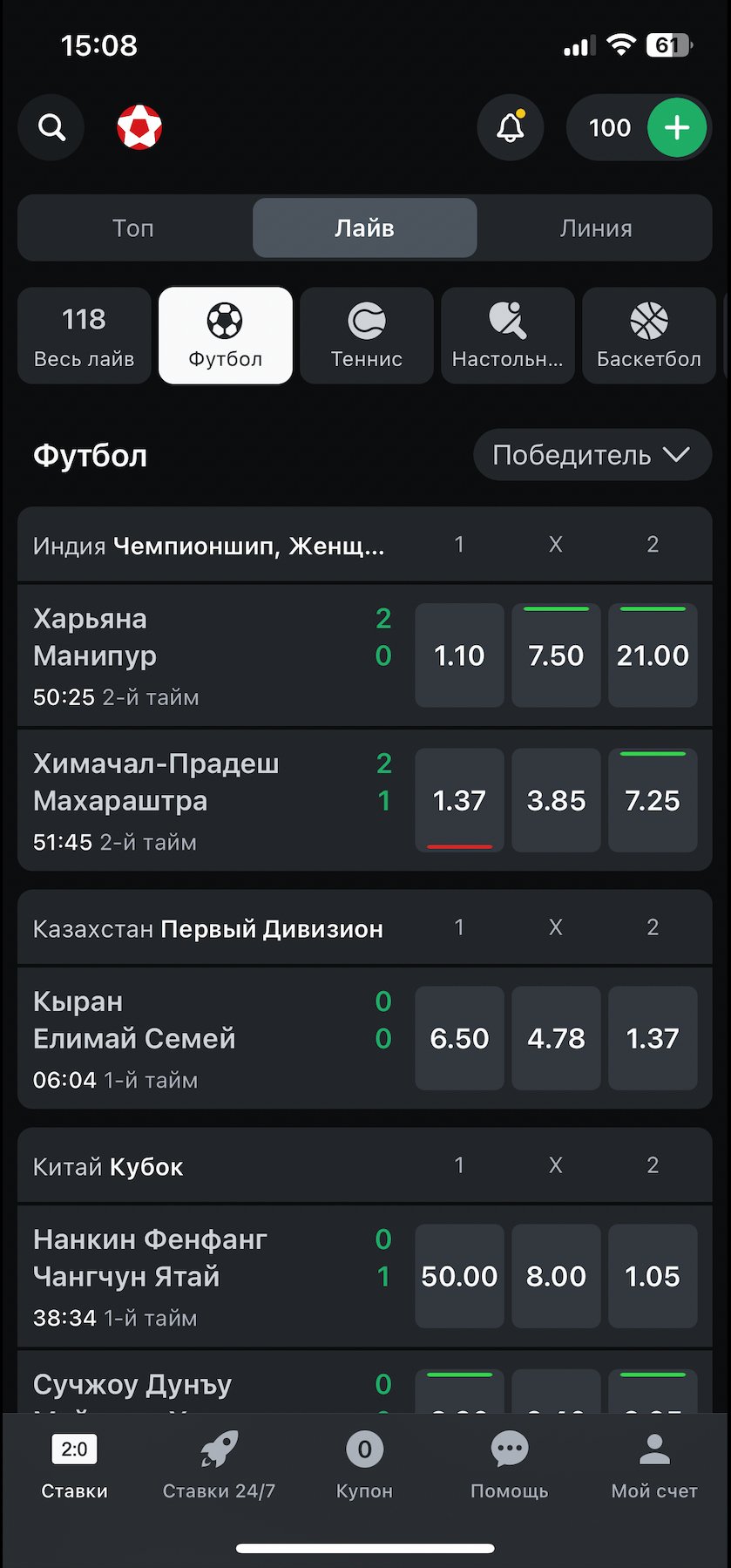Open the Харьяна vs Манипур match
The width and height of the screenshot is (731, 1568).
point(174,655)
